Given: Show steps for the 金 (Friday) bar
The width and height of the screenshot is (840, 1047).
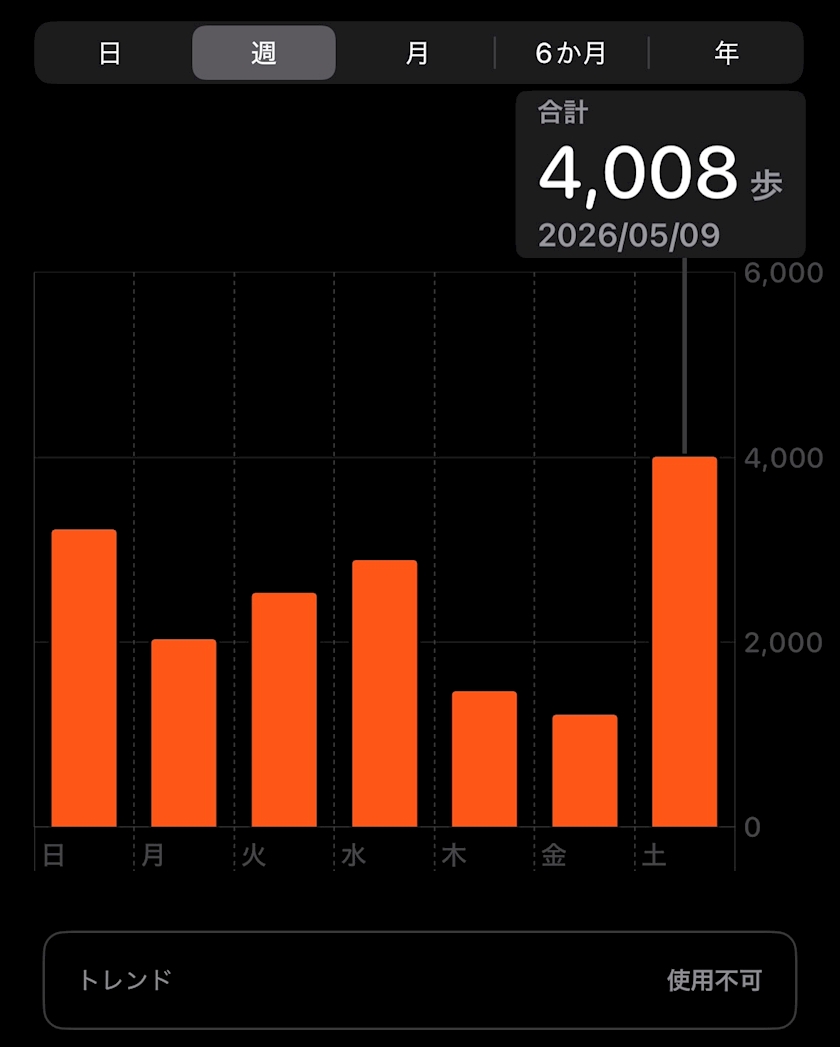Looking at the screenshot, I should pos(585,771).
